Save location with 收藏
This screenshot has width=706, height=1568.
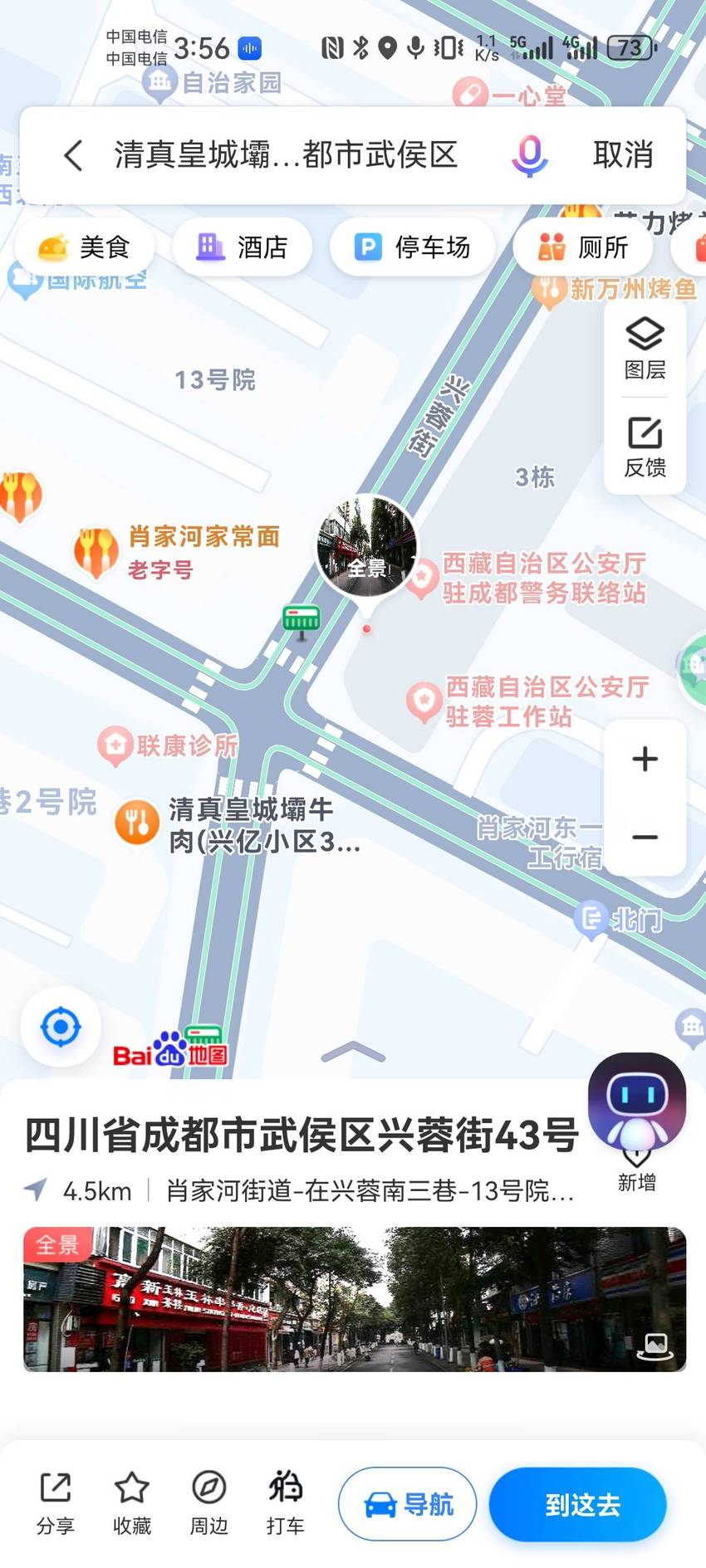(x=132, y=1503)
